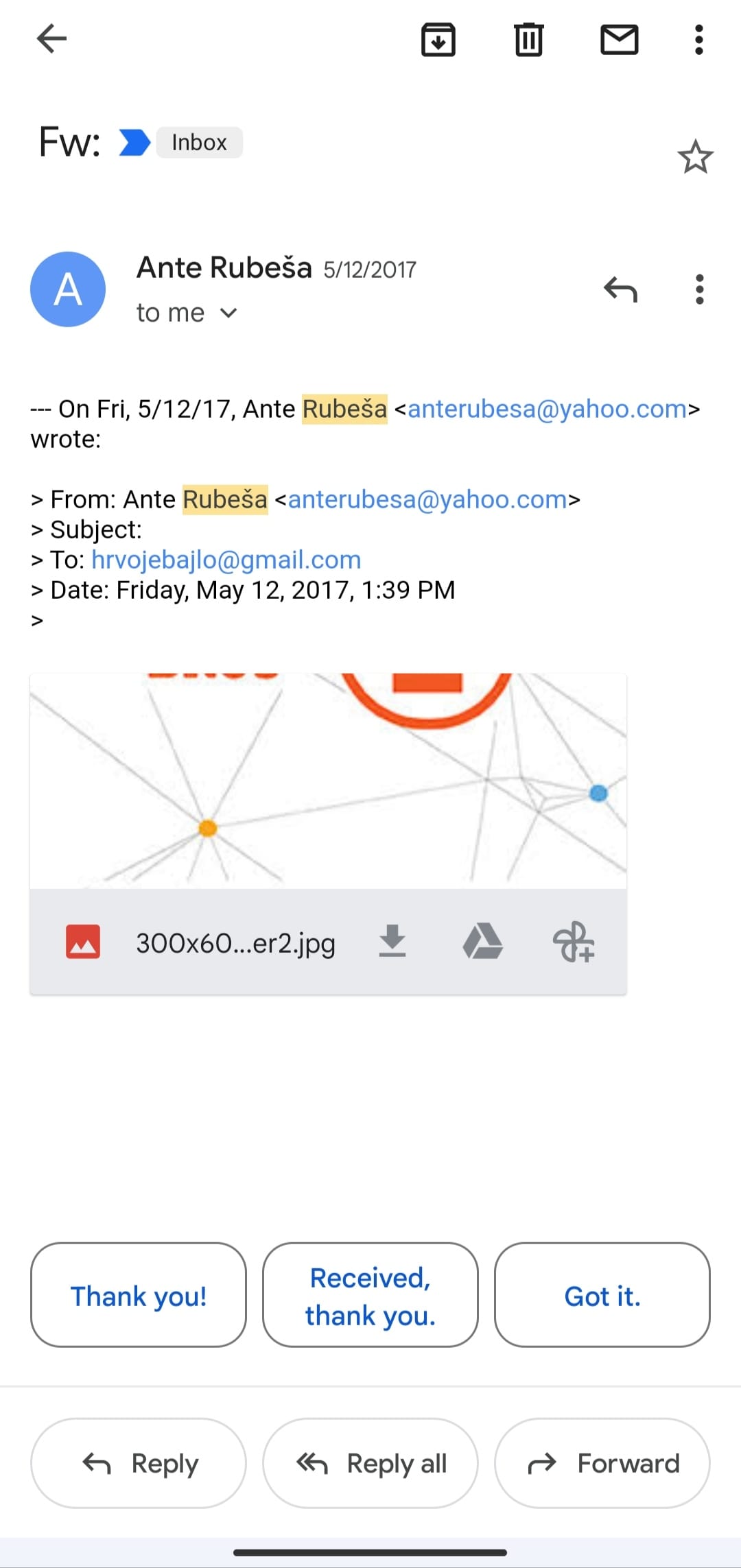
Task: Mark the email as unread
Action: (619, 40)
